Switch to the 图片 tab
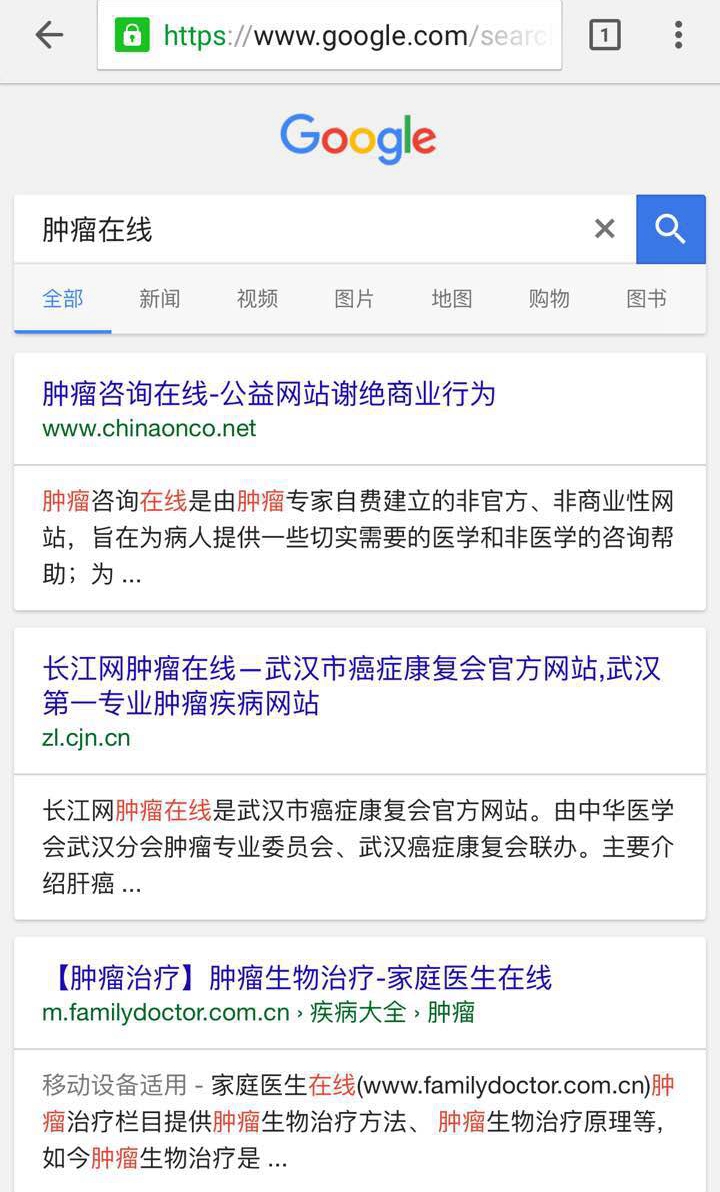Viewport: 720px width, 1192px height. (x=354, y=299)
